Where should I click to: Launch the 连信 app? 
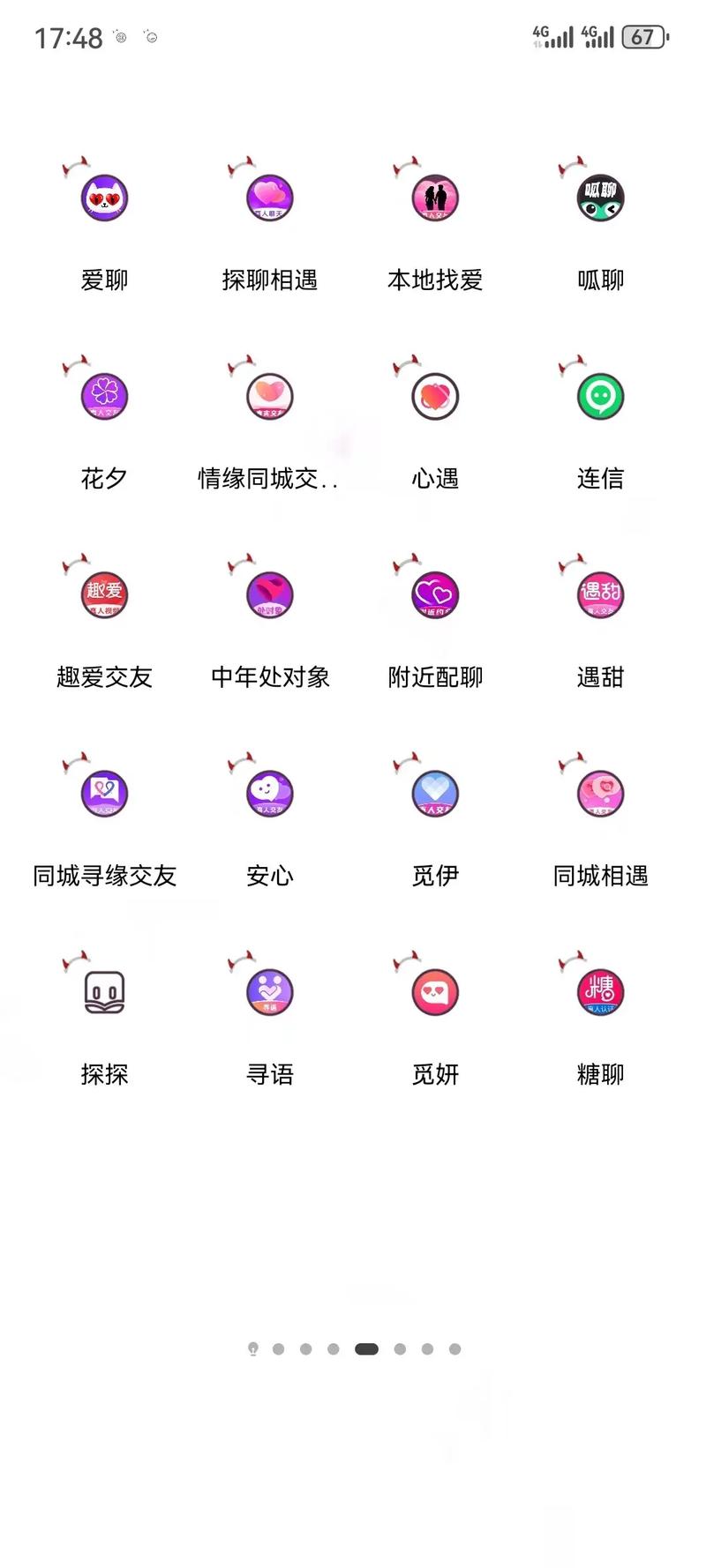tap(600, 397)
